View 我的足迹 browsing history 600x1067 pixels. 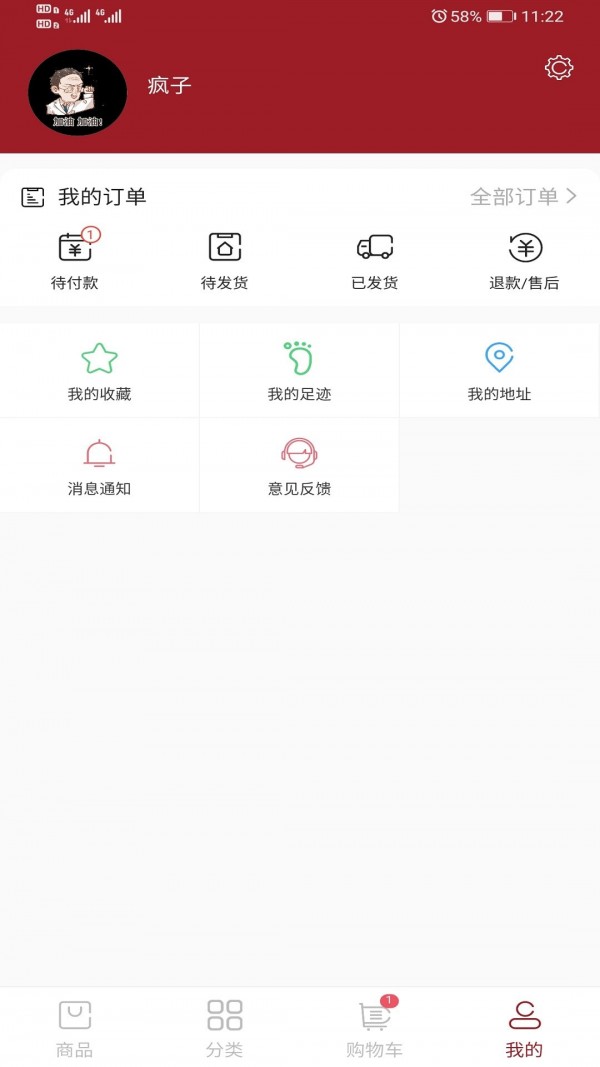coord(299,371)
